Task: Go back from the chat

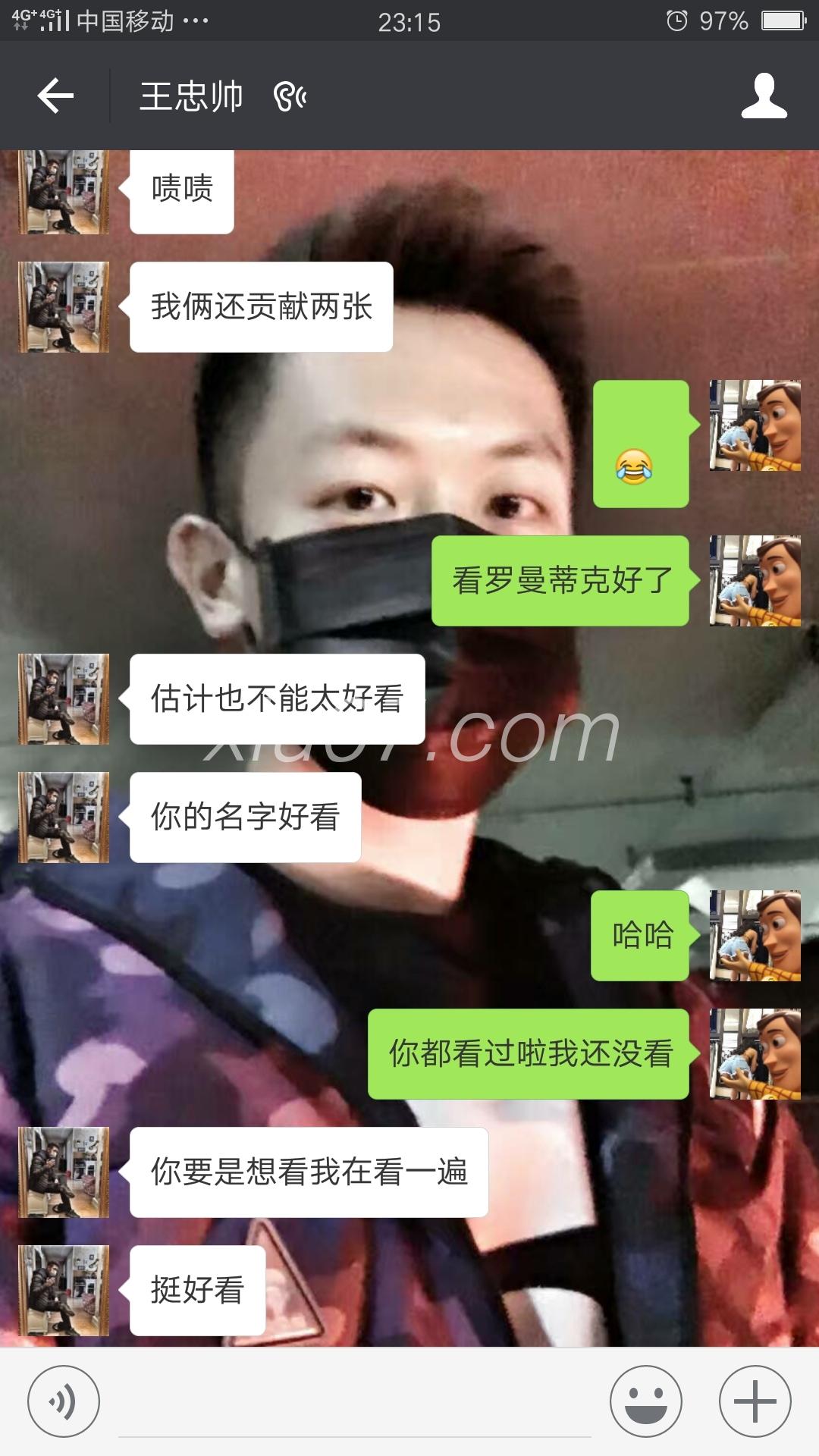Action: click(x=55, y=96)
